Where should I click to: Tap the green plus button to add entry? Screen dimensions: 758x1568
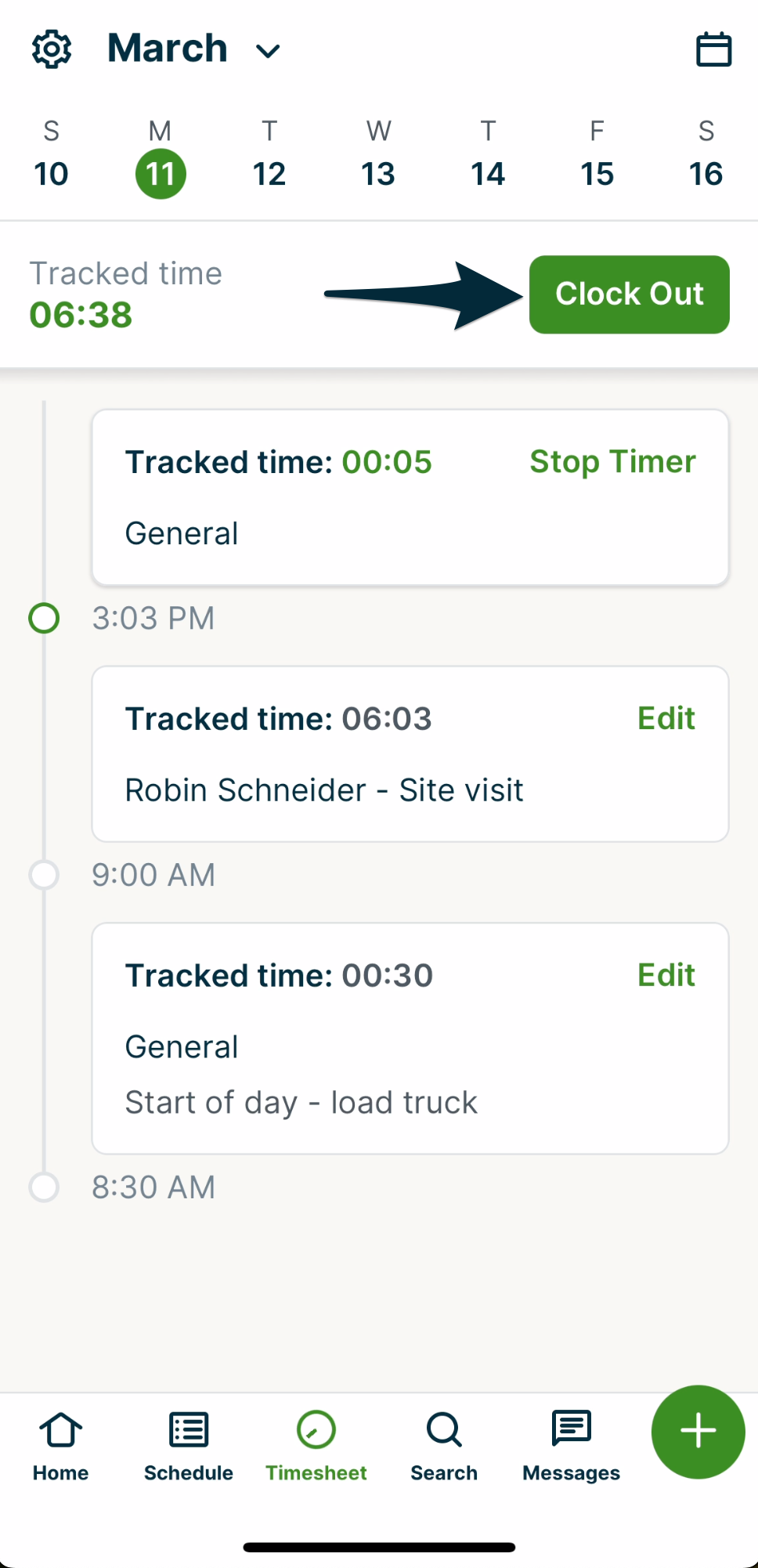[x=697, y=1432]
